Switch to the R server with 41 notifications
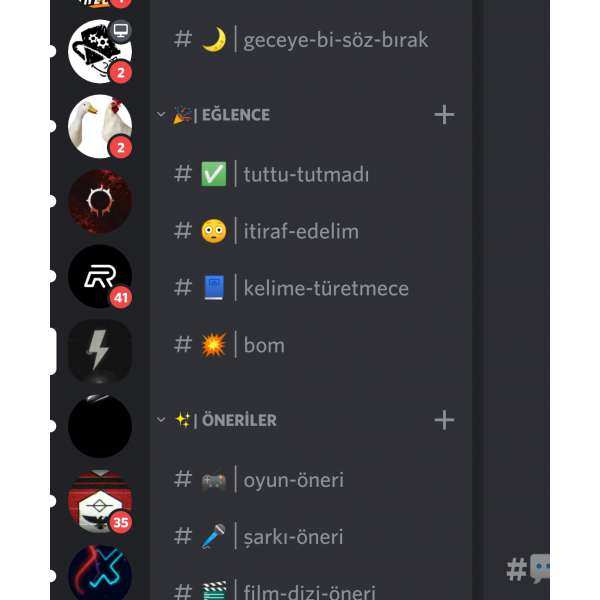This screenshot has height=600, width=600. 99,277
